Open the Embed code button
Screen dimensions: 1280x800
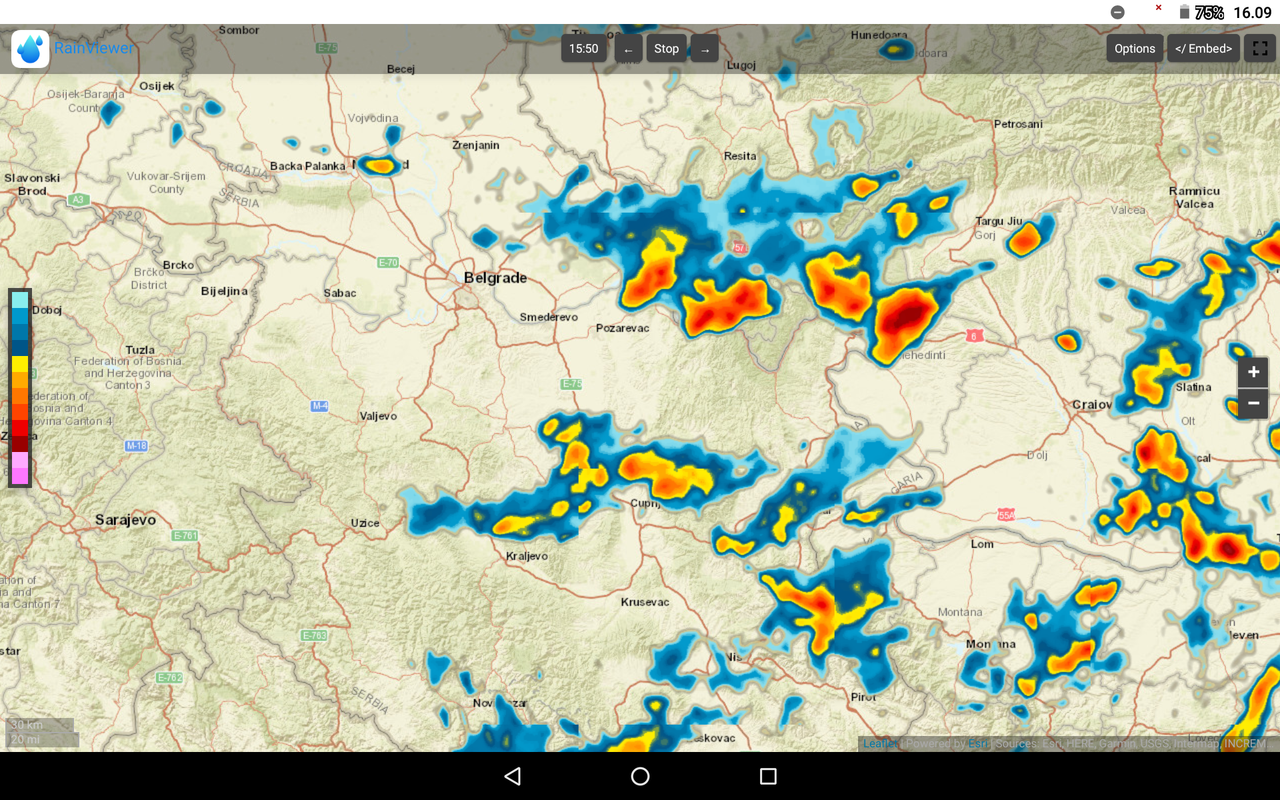pyautogui.click(x=1203, y=49)
